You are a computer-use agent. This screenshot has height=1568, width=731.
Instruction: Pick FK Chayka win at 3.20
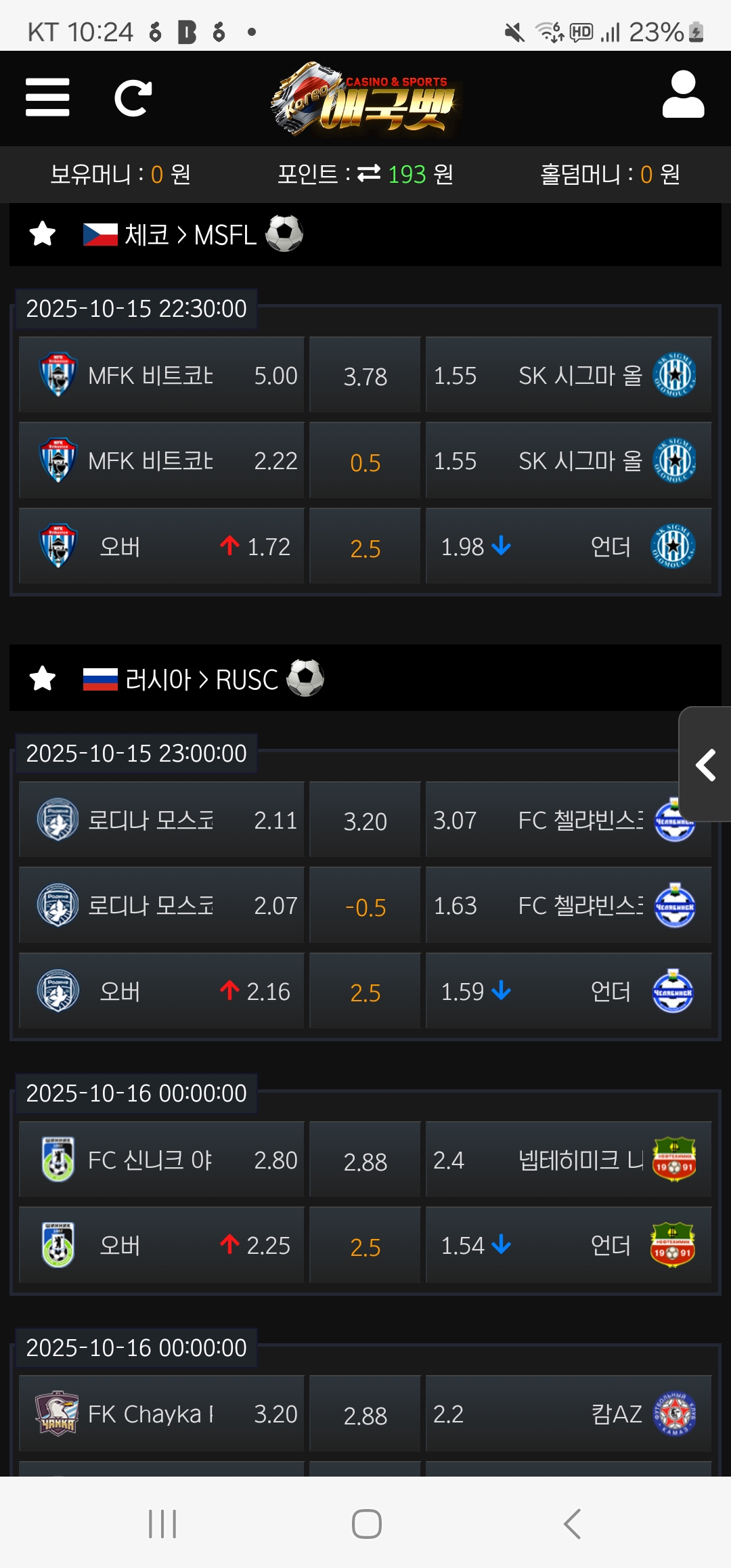[162, 1414]
